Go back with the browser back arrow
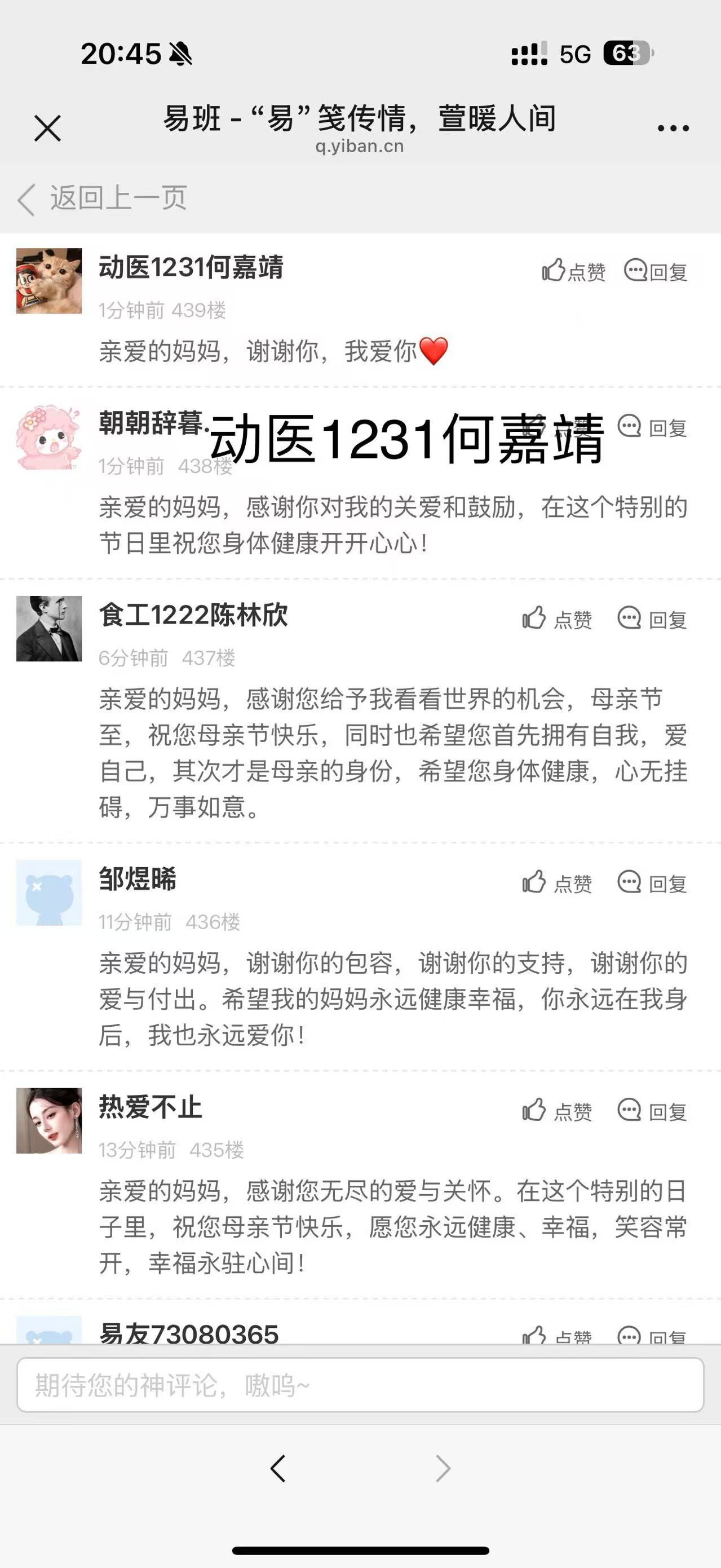 [x=278, y=1468]
